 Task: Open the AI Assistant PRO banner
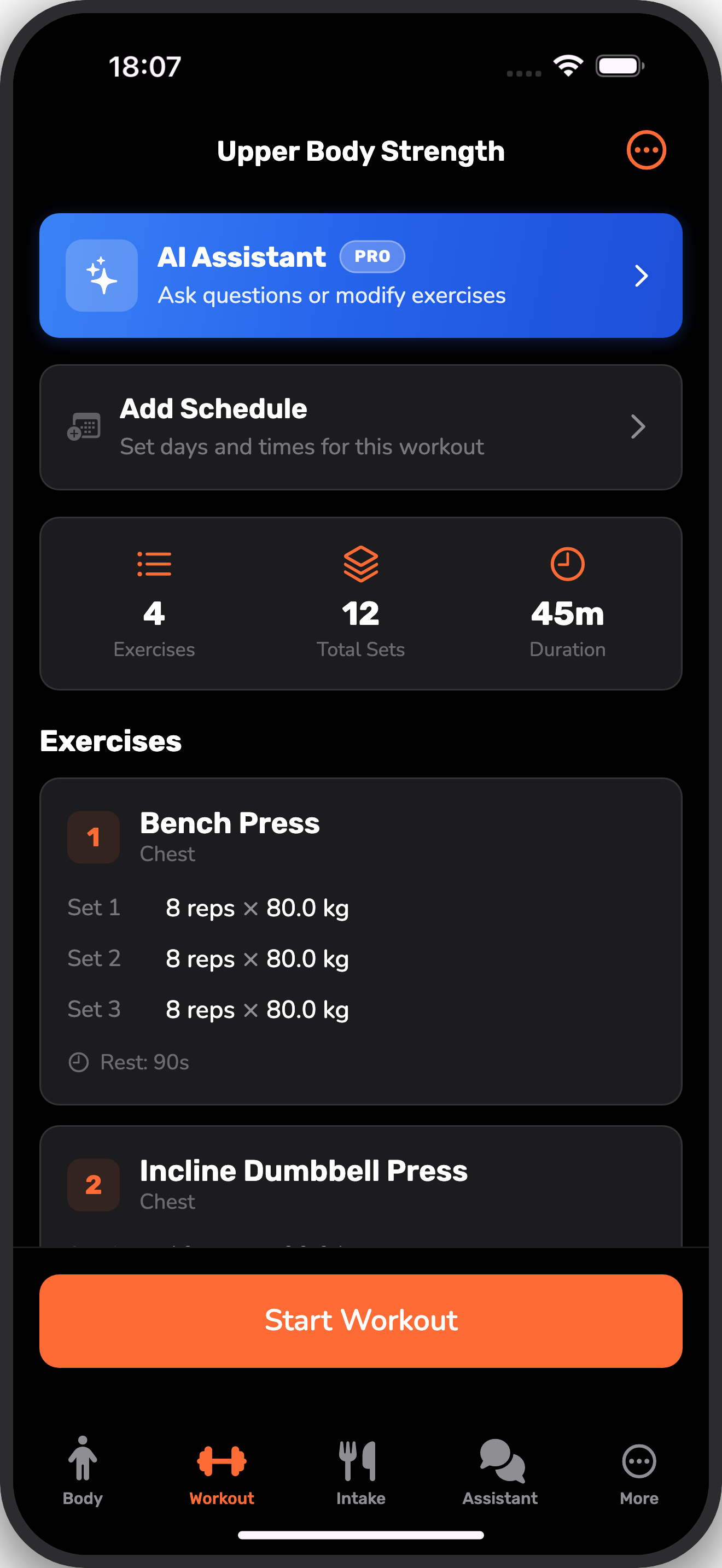(x=360, y=275)
